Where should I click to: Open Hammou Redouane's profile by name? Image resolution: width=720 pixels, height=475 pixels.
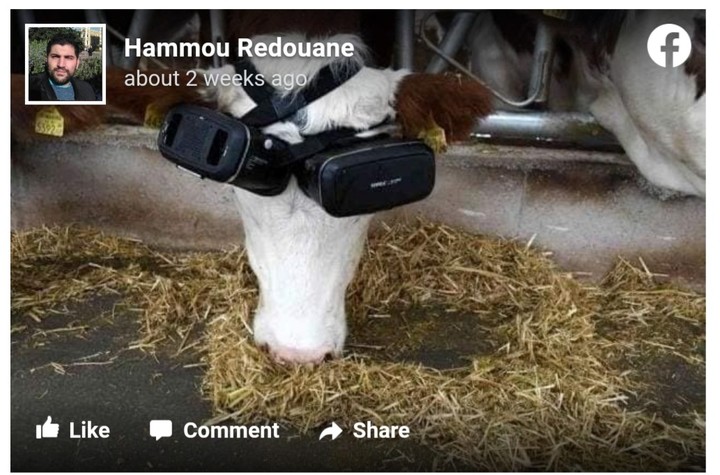click(x=238, y=49)
